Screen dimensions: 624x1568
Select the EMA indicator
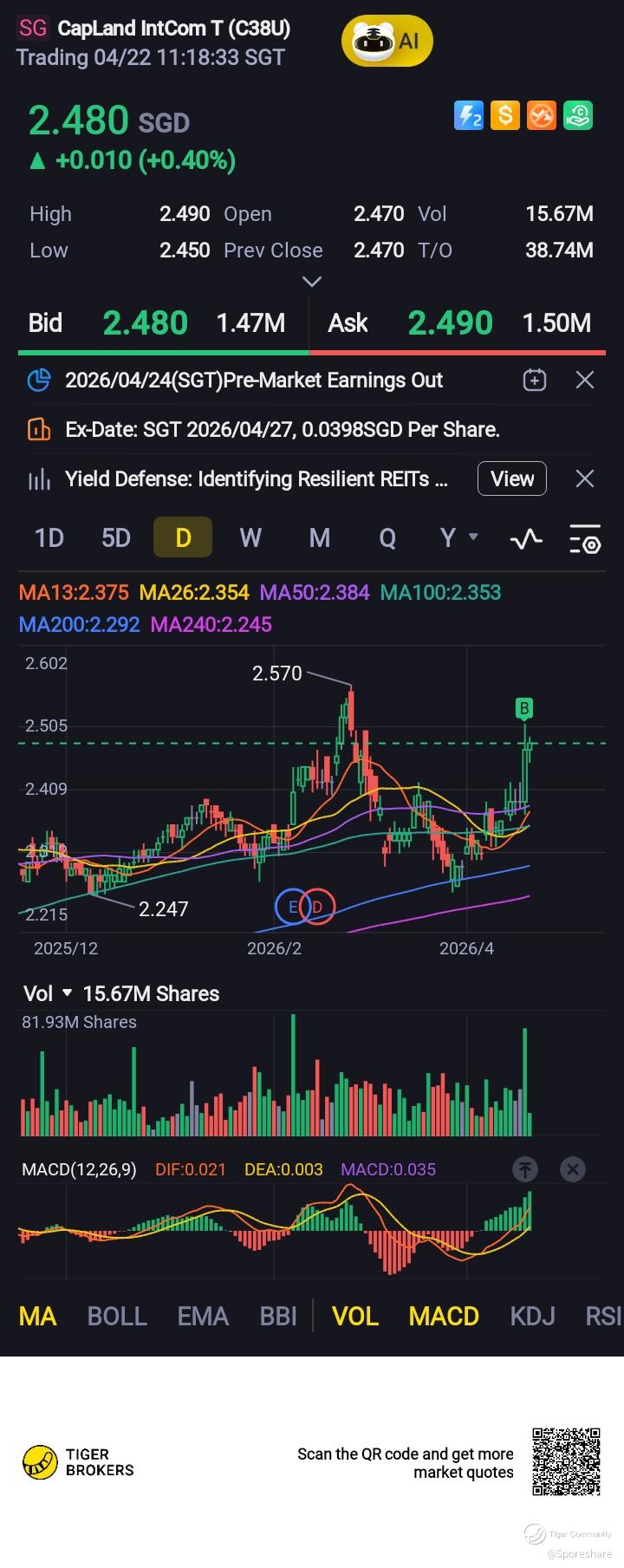(203, 1316)
